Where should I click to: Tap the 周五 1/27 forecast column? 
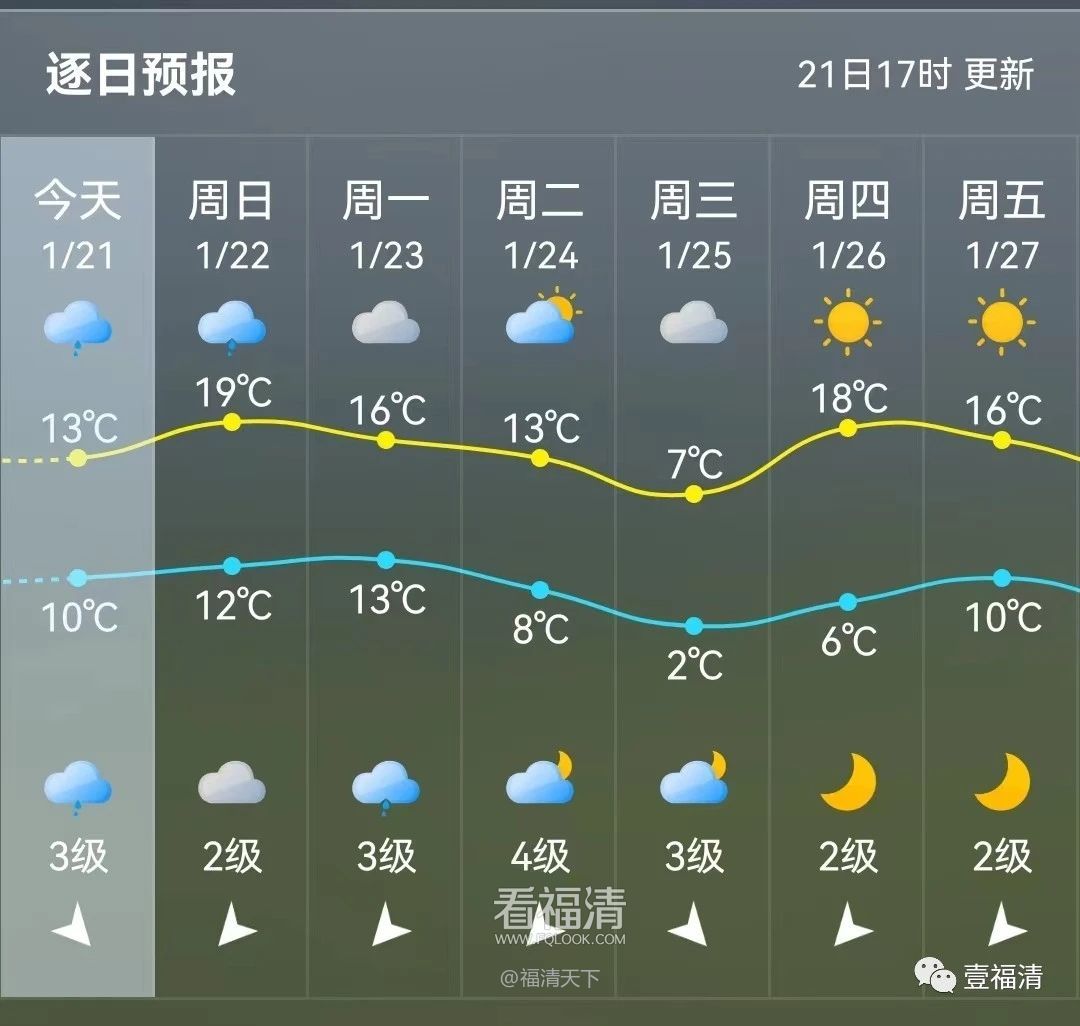pyautogui.click(x=1002, y=225)
